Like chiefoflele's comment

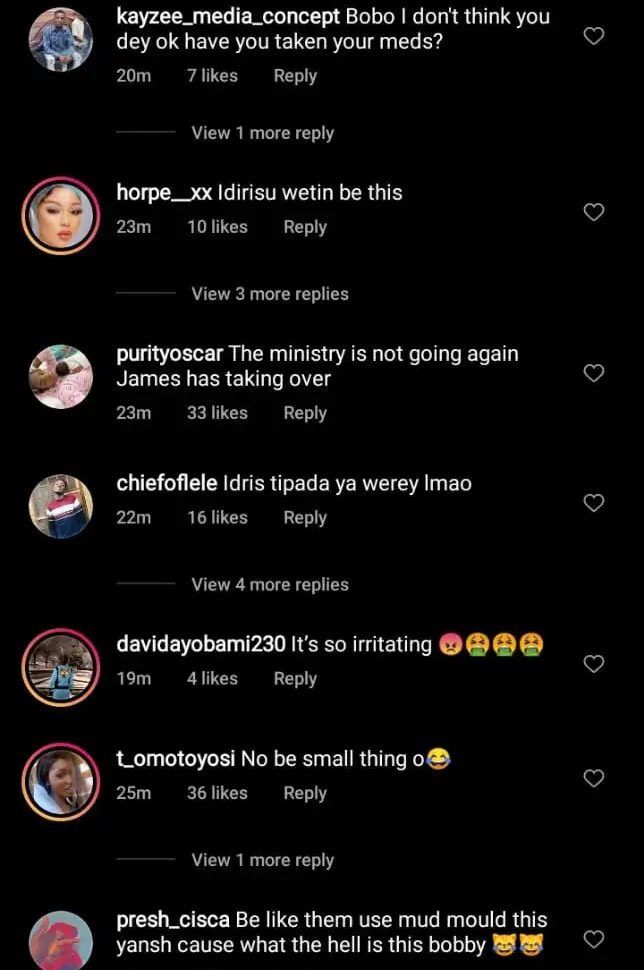[x=594, y=503]
